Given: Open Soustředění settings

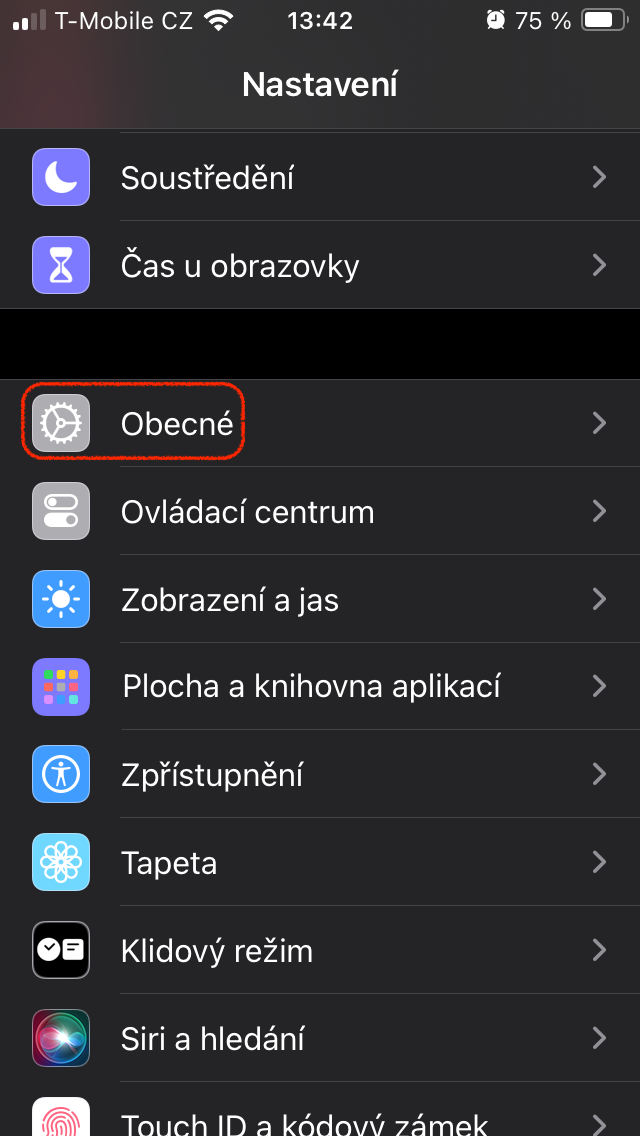Looking at the screenshot, I should click(320, 178).
